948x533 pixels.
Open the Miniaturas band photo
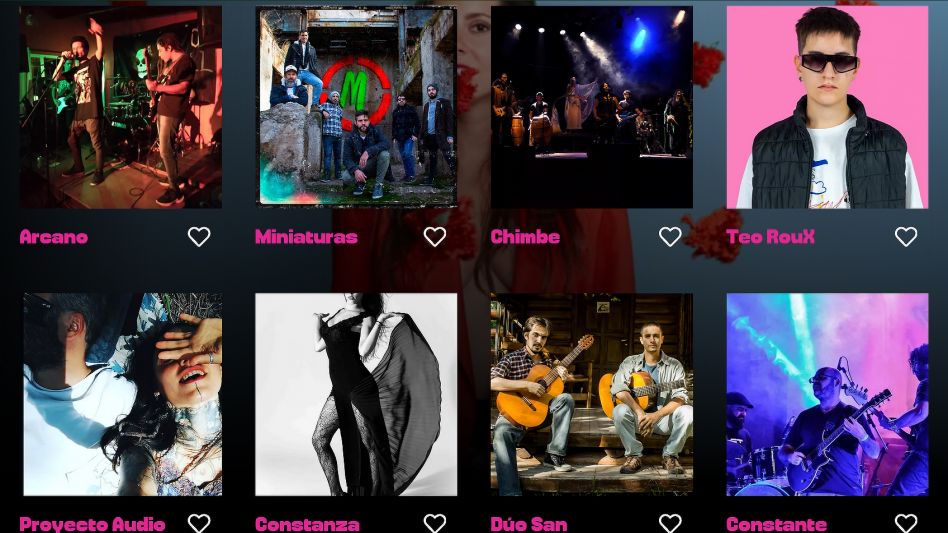[356, 107]
